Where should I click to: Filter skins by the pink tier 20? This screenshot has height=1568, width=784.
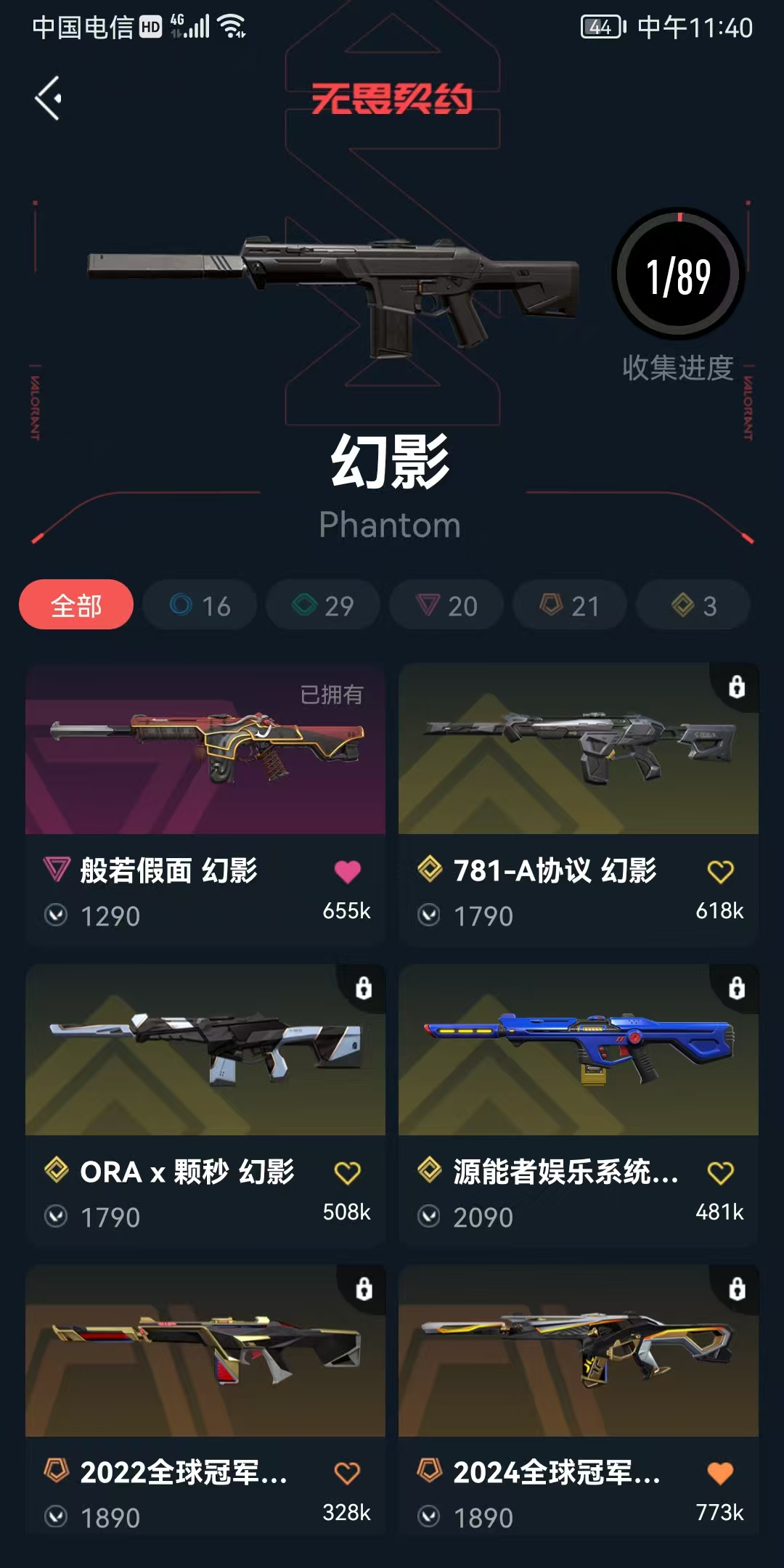pyautogui.click(x=446, y=605)
